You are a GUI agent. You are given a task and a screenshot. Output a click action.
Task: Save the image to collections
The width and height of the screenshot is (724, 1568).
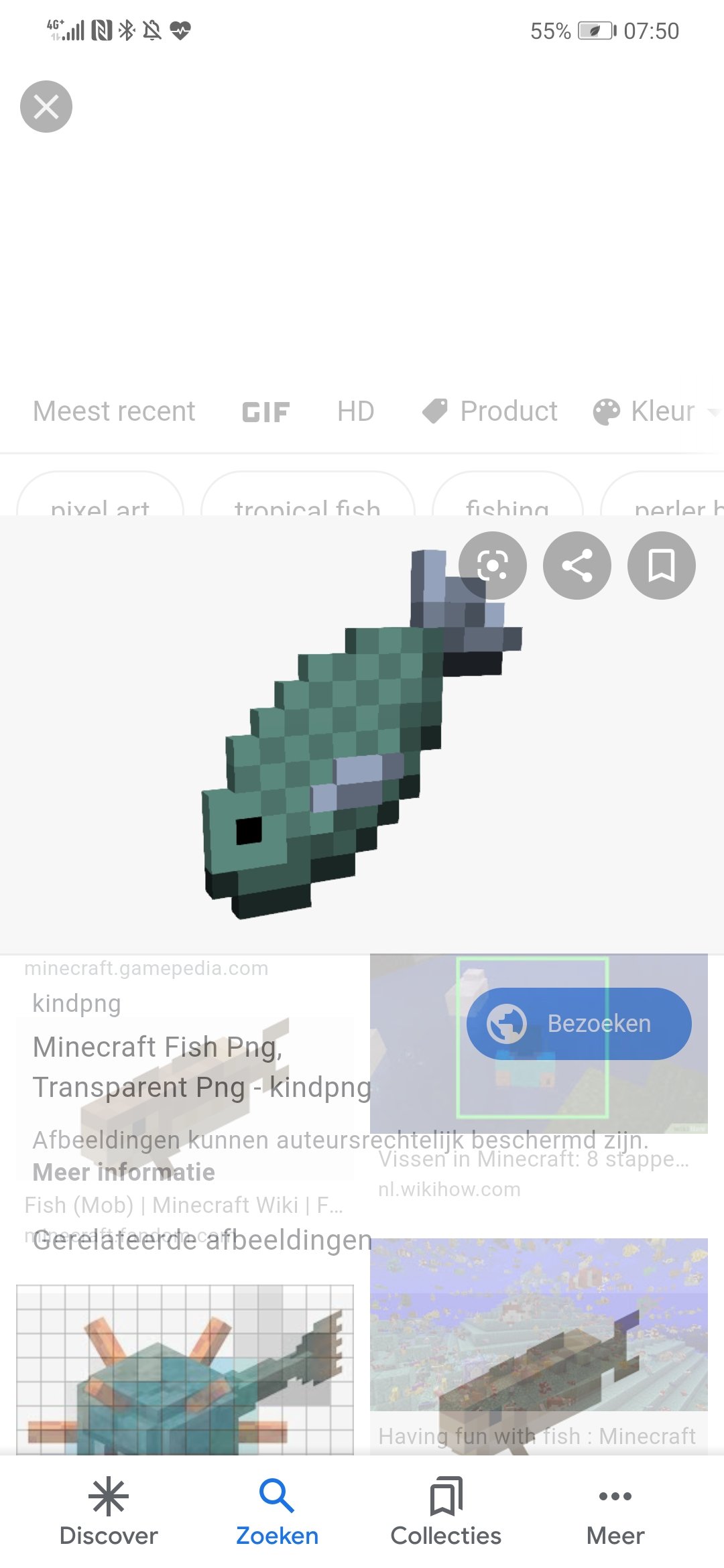pyautogui.click(x=662, y=566)
